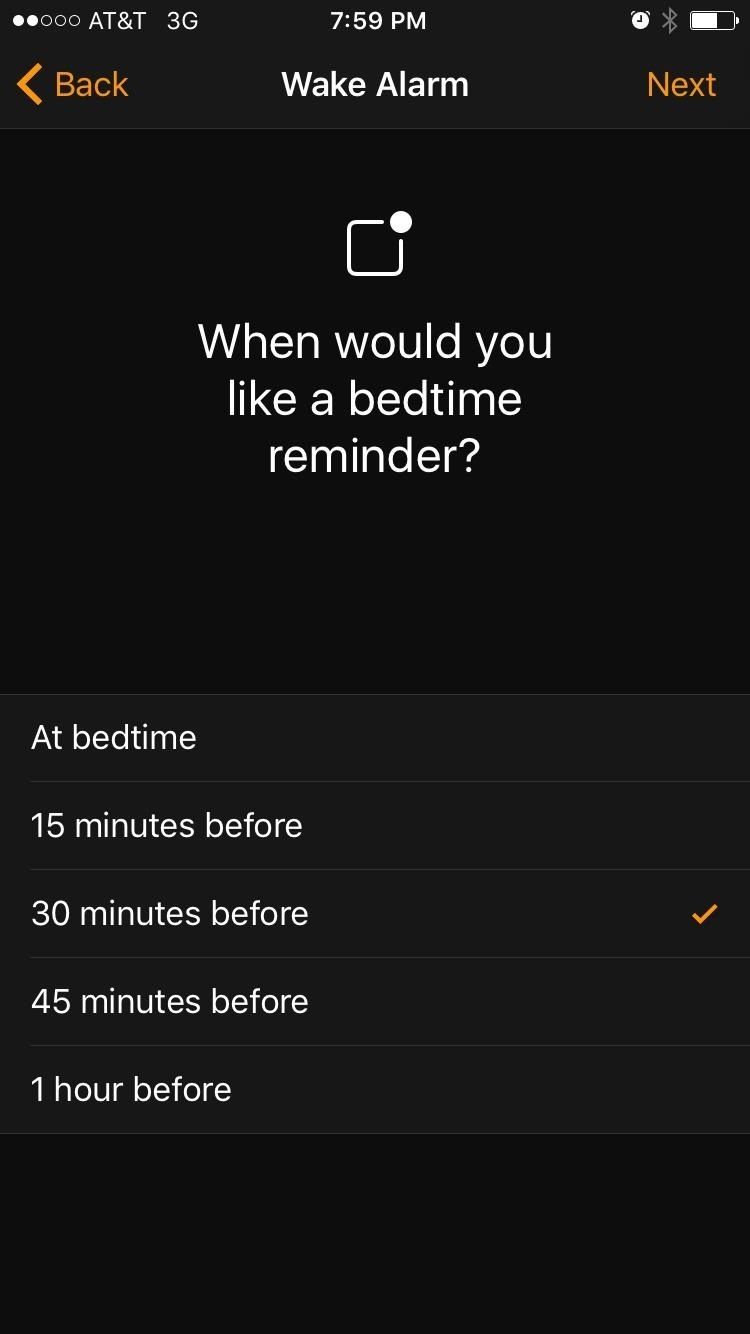Tap the cellular signal dots
This screenshot has width=750, height=1334.
(47, 19)
